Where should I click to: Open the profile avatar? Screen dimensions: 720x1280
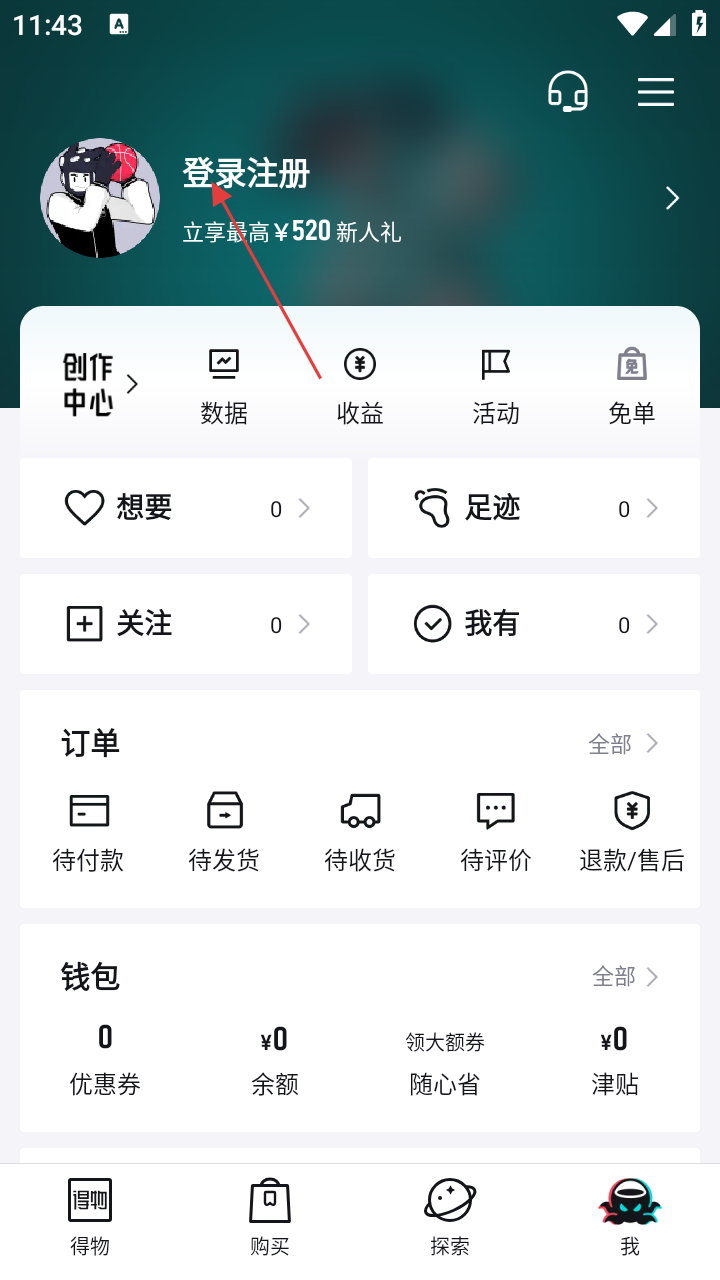100,198
